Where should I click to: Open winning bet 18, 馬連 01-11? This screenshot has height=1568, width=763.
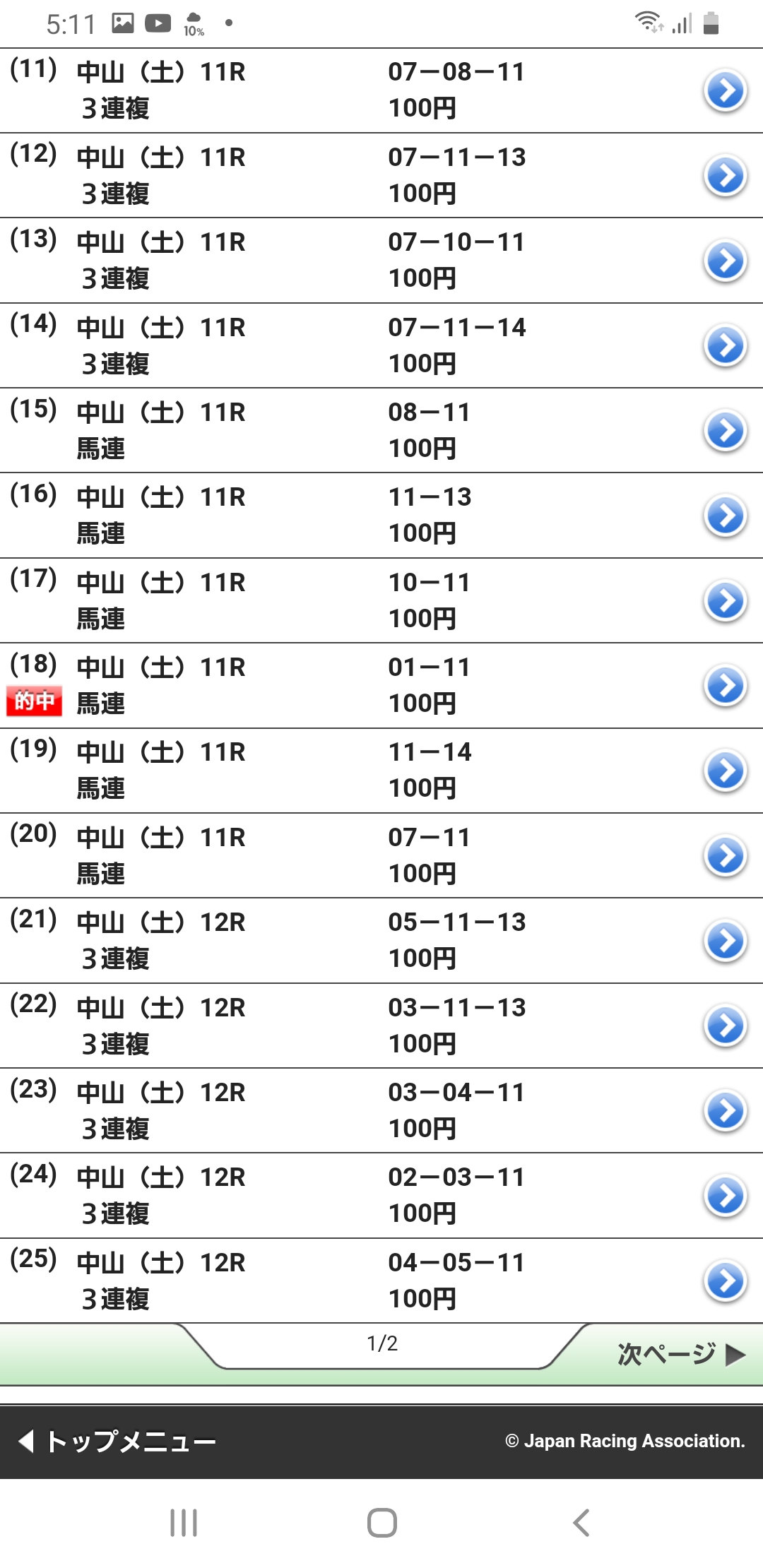pos(726,686)
